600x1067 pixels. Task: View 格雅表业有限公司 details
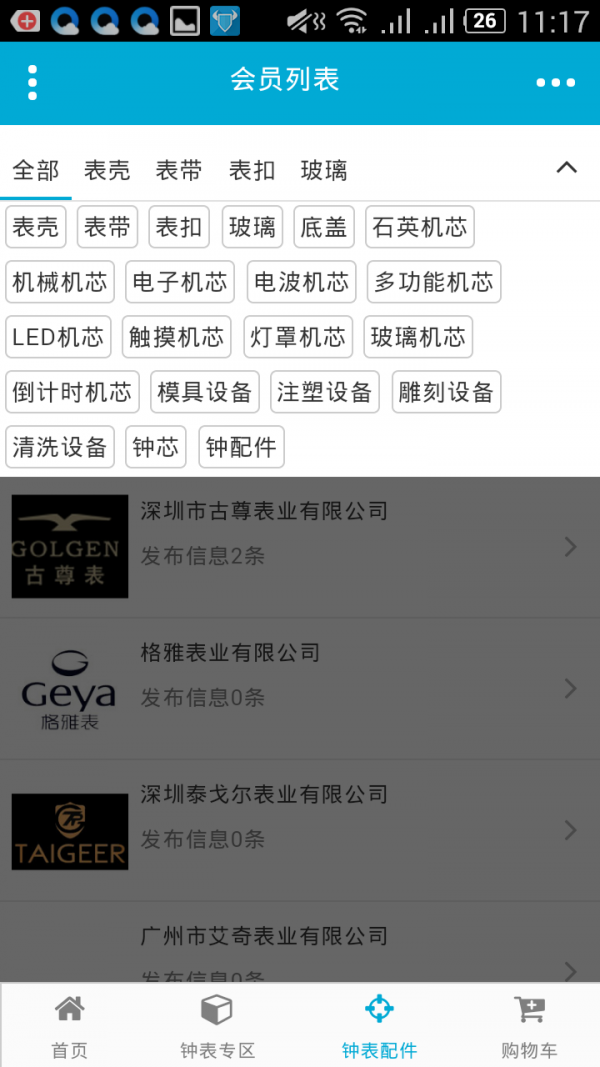(x=300, y=688)
